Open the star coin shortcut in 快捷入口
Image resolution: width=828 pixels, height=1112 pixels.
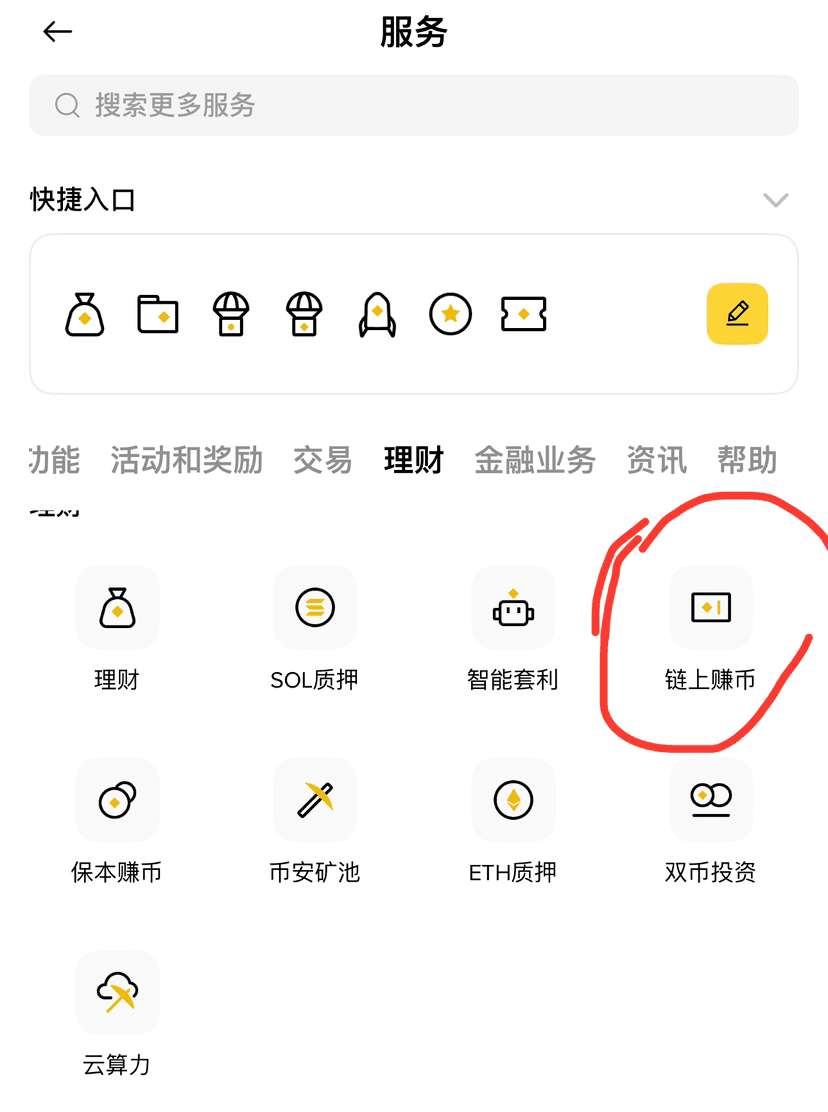(x=450, y=314)
